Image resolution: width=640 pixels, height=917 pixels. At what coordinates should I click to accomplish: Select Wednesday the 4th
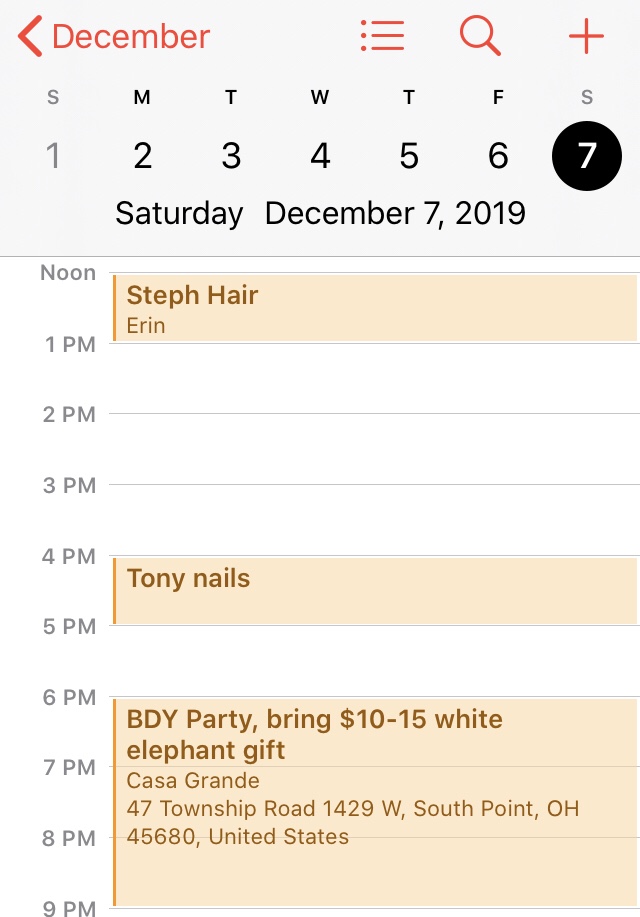[320, 156]
